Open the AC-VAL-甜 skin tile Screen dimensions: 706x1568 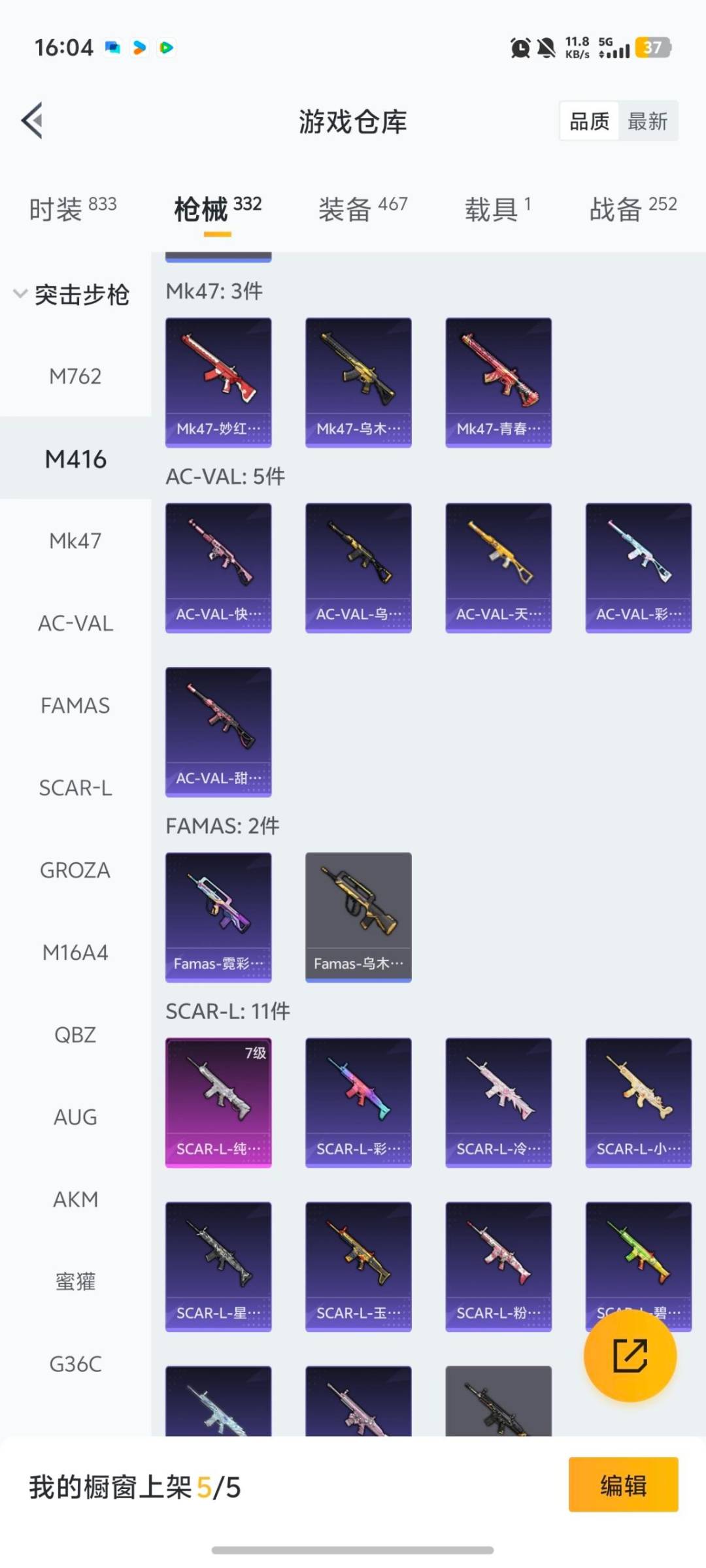point(218,731)
